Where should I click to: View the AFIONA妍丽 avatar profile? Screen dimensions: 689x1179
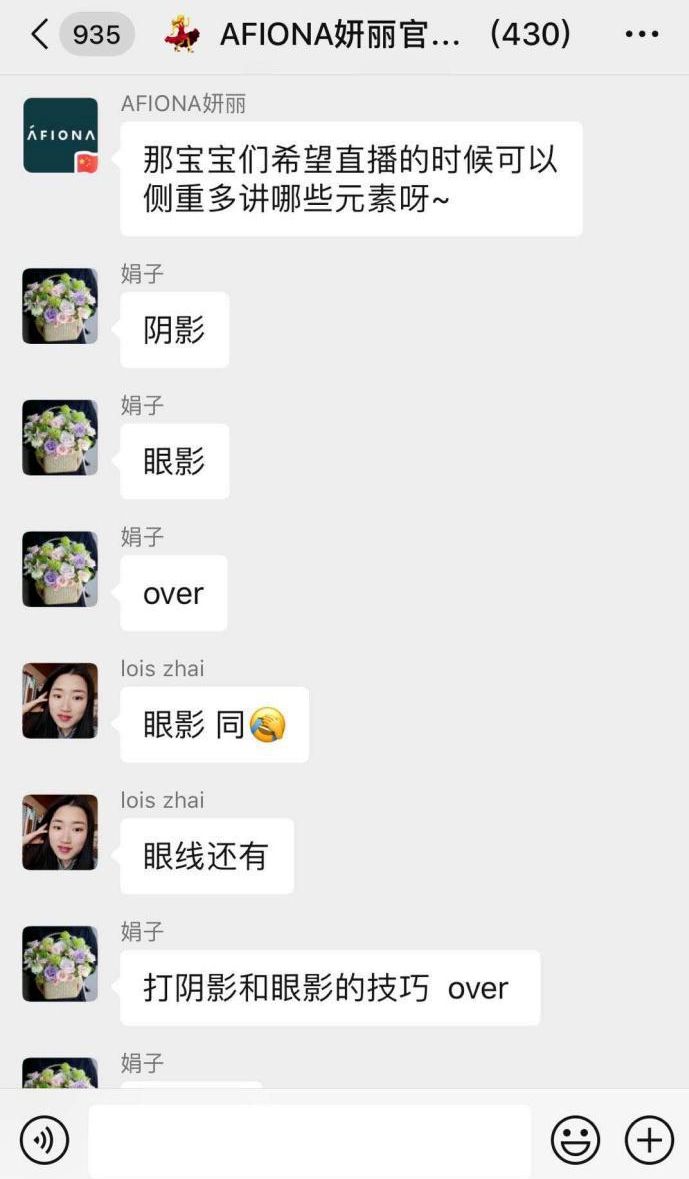60,135
